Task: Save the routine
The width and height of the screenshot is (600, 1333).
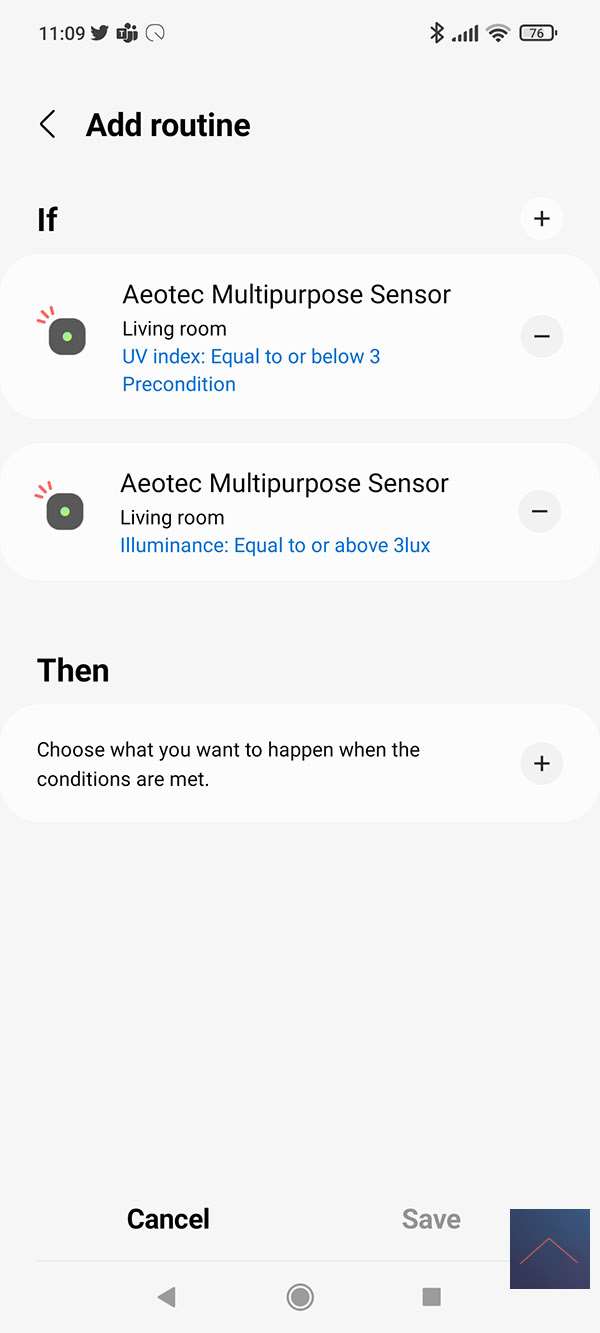Action: [431, 1219]
